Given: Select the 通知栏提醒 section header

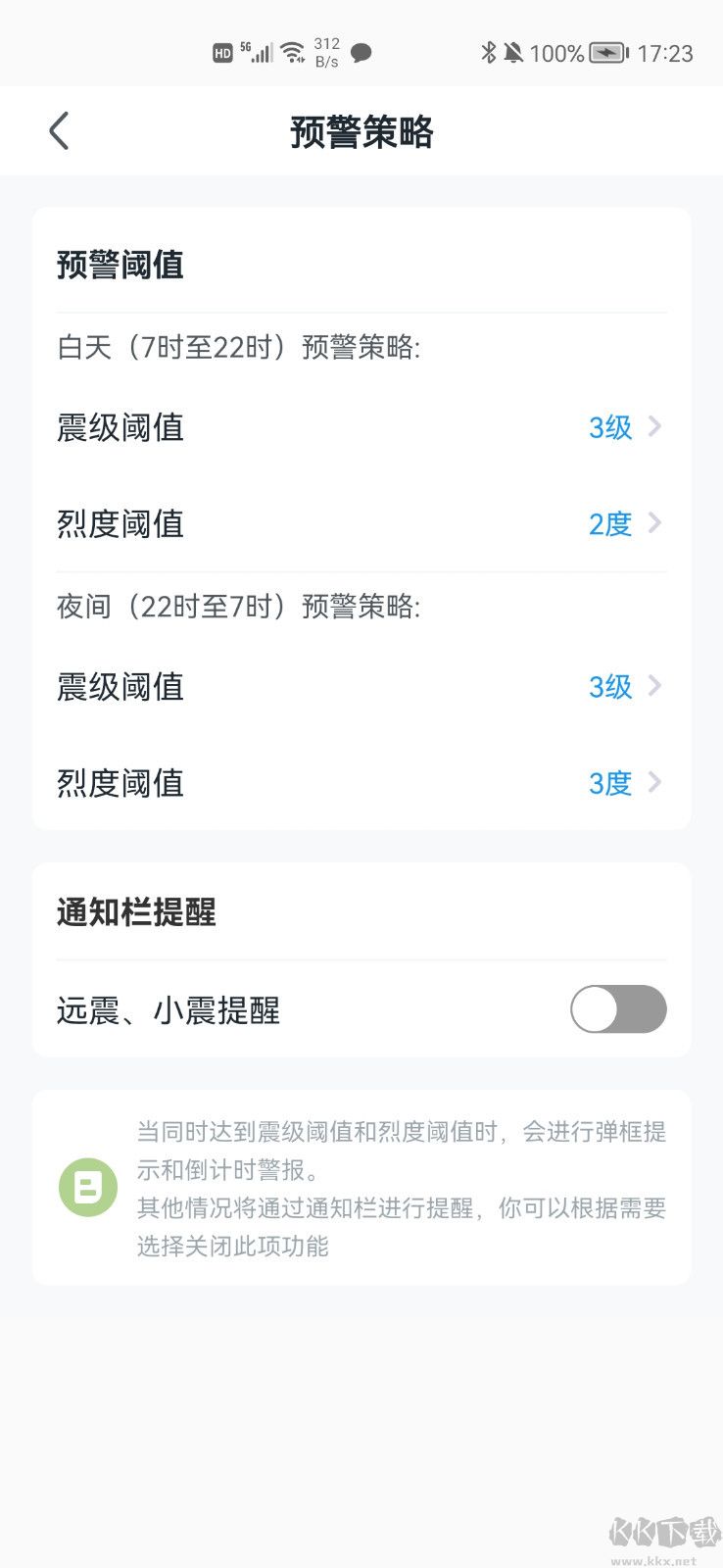Looking at the screenshot, I should point(136,911).
